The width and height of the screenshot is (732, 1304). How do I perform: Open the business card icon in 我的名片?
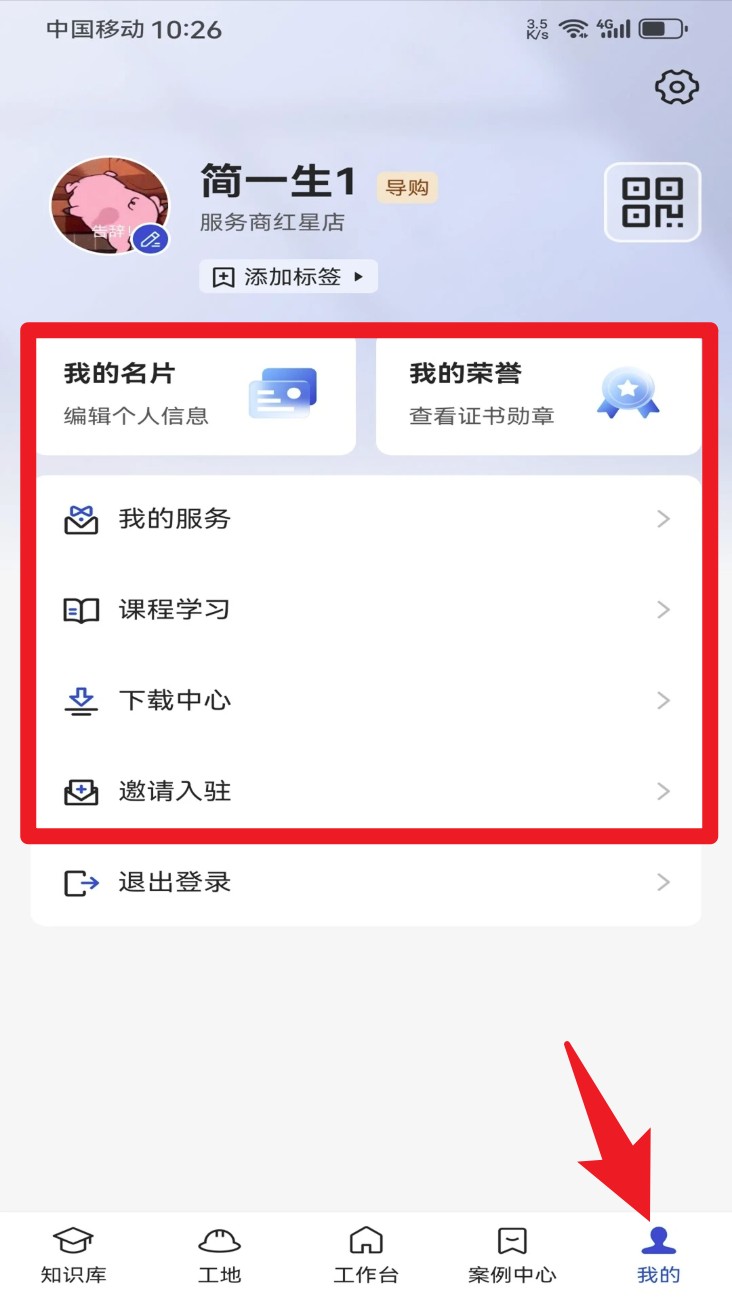281,390
